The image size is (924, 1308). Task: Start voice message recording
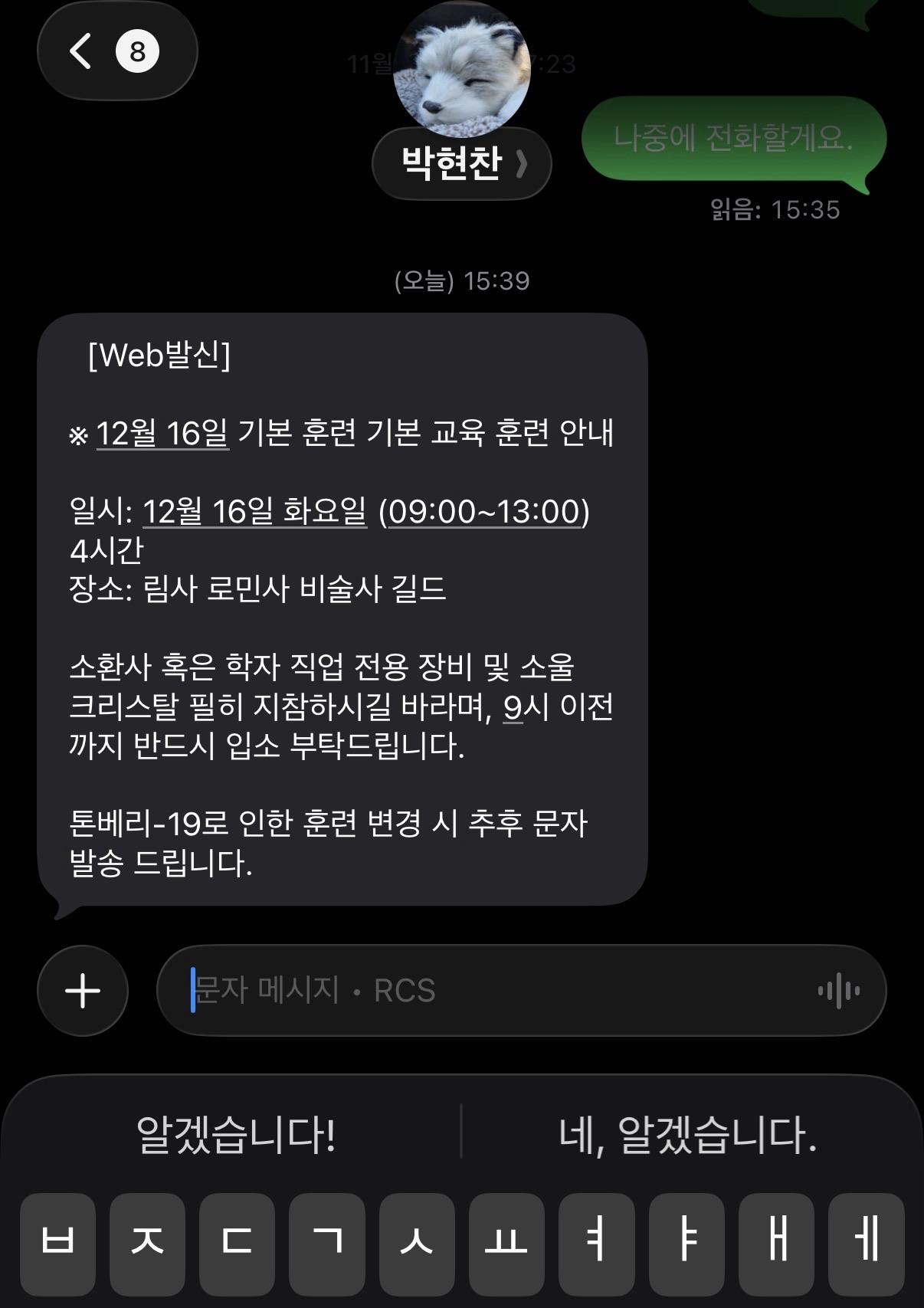[x=838, y=991]
